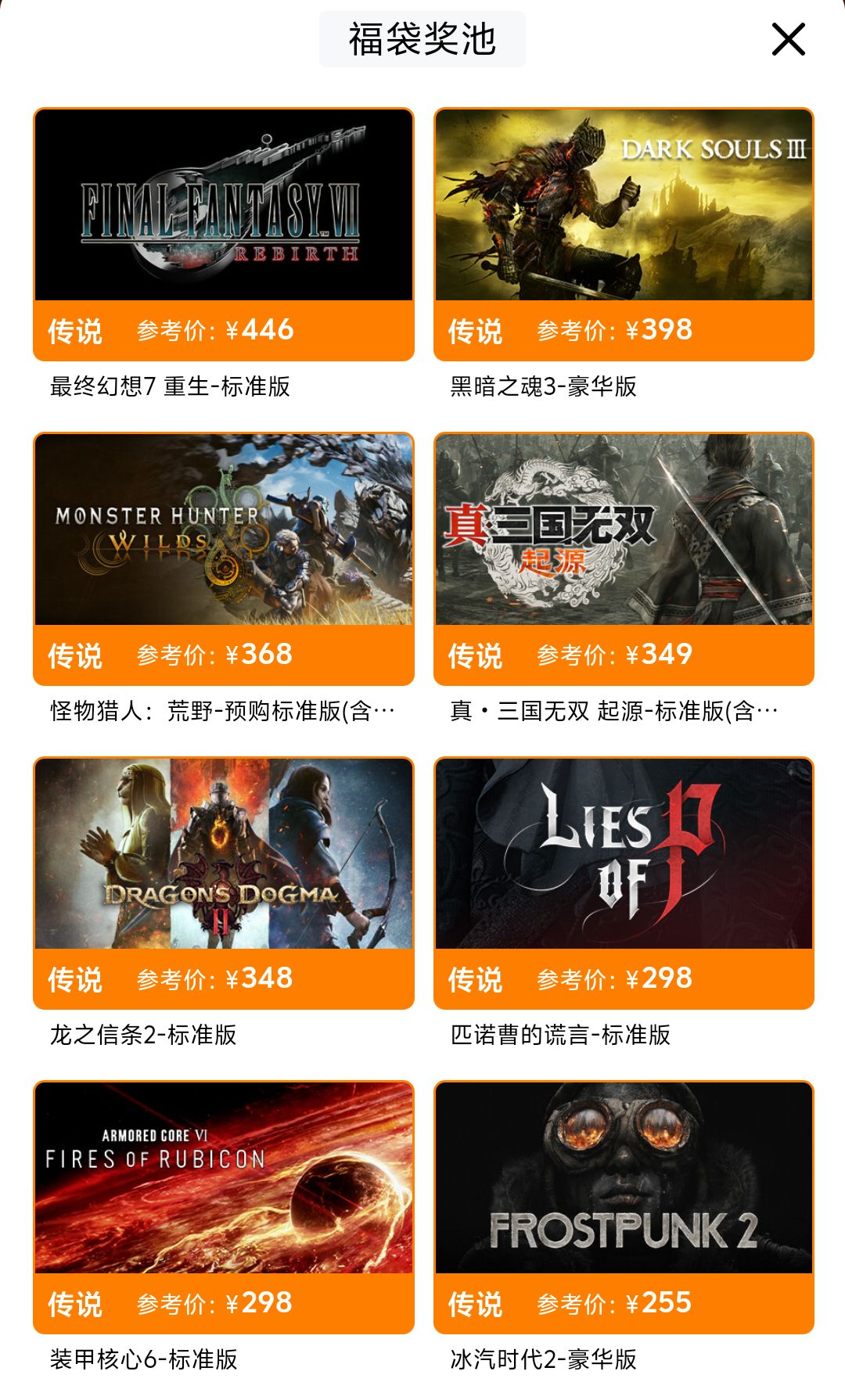Open the Dark Souls III deluxe card
845x1400 pixels.
[624, 206]
